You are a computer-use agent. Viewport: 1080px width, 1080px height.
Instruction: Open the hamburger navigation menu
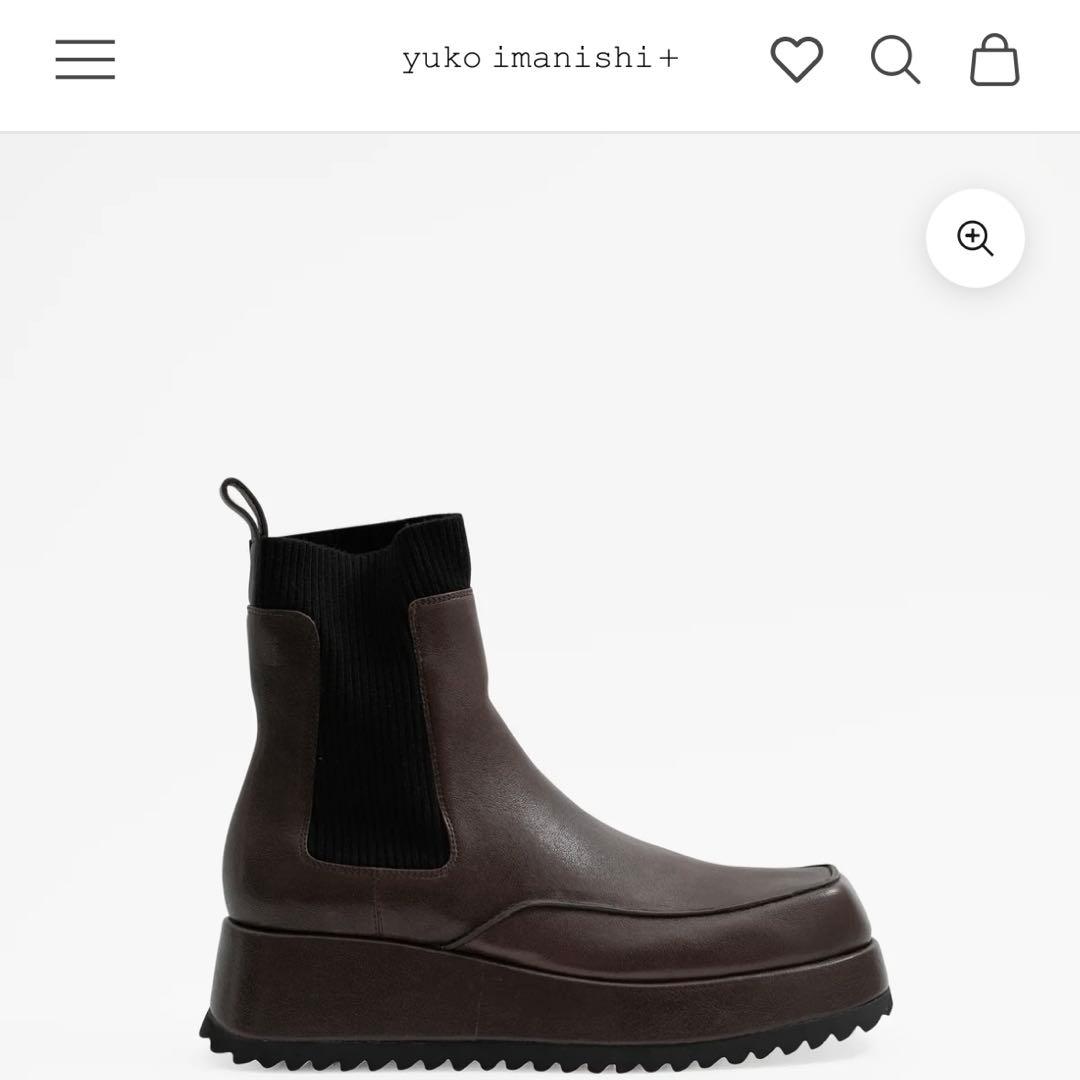pyautogui.click(x=85, y=60)
